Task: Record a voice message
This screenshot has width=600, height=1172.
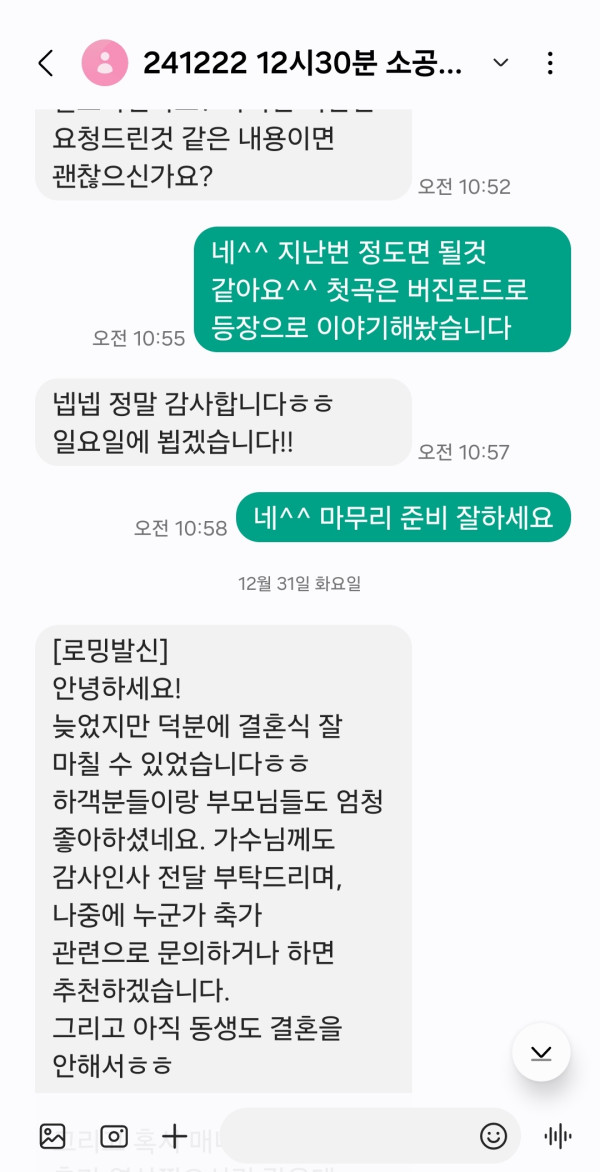Action: (558, 1136)
